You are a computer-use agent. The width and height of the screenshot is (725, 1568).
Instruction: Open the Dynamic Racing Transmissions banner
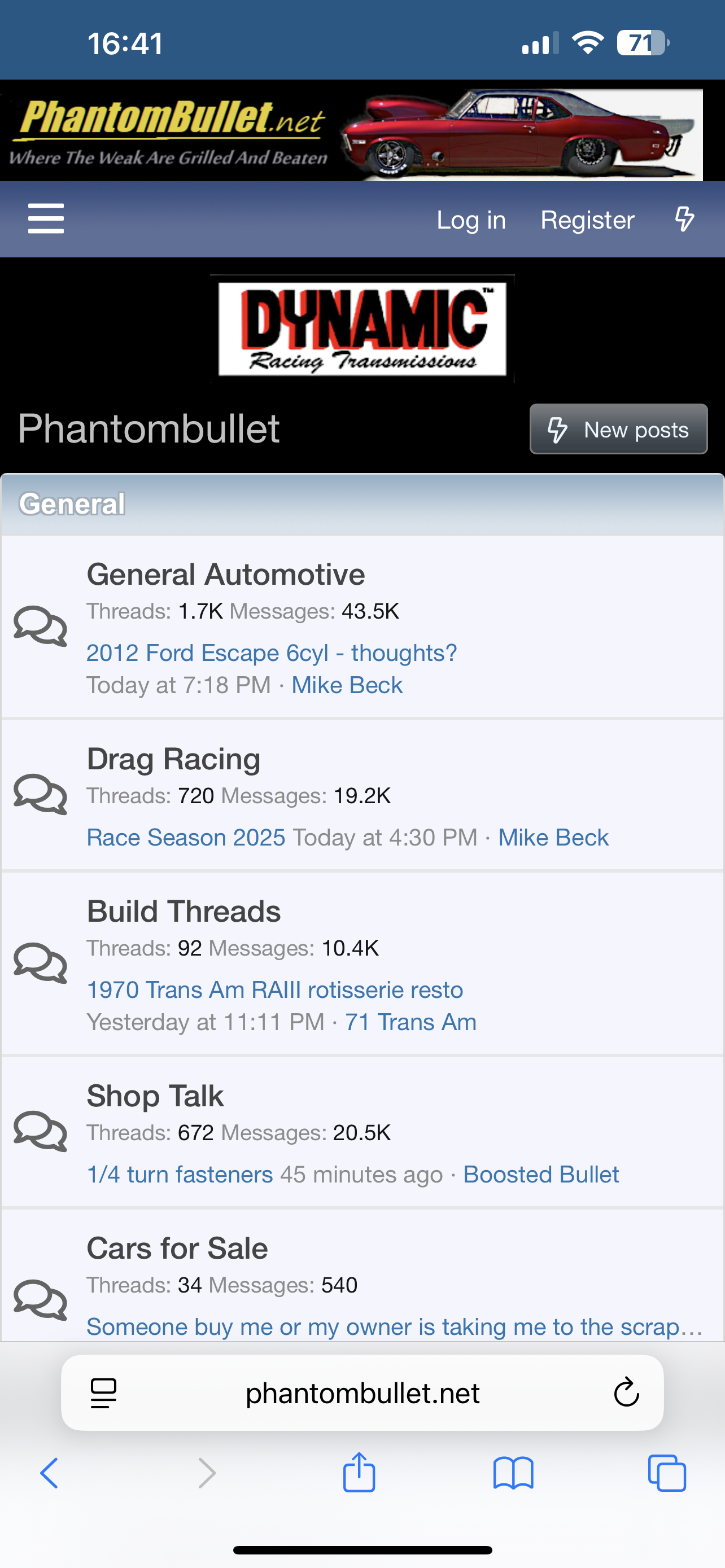(362, 329)
